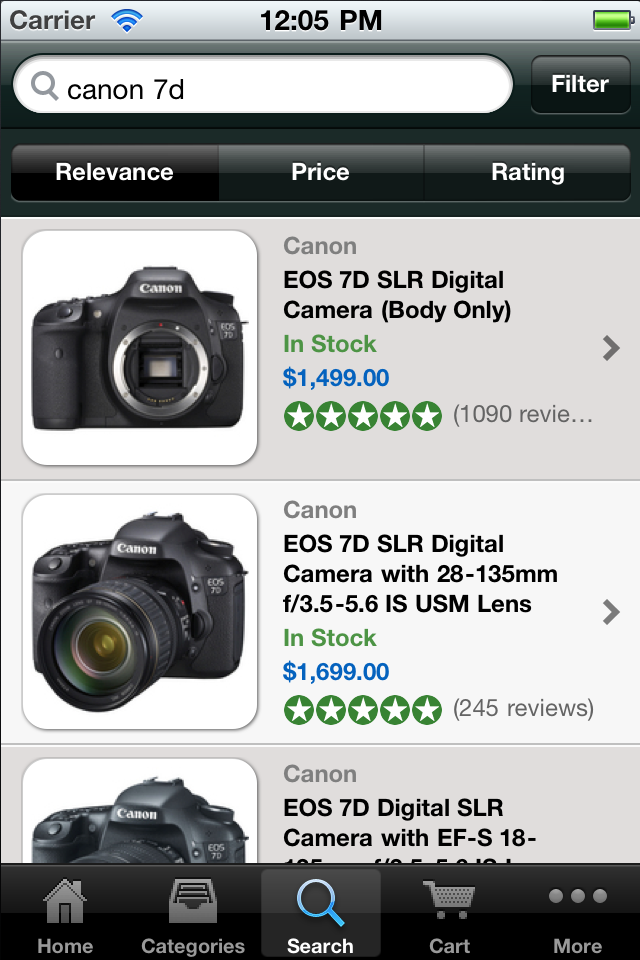640x960 pixels.
Task: Open the Cart tab
Action: [449, 914]
